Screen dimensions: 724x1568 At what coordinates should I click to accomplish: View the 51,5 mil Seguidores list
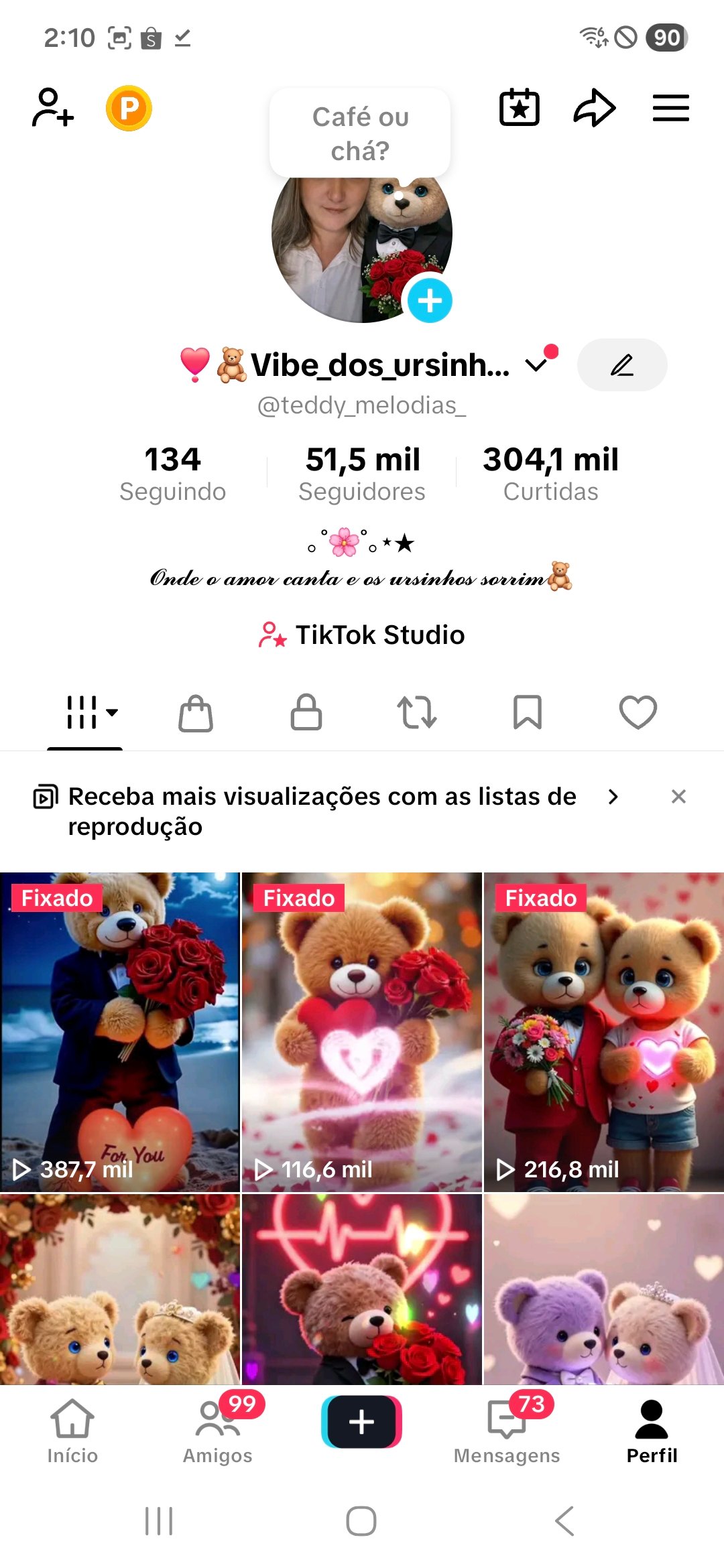362,473
